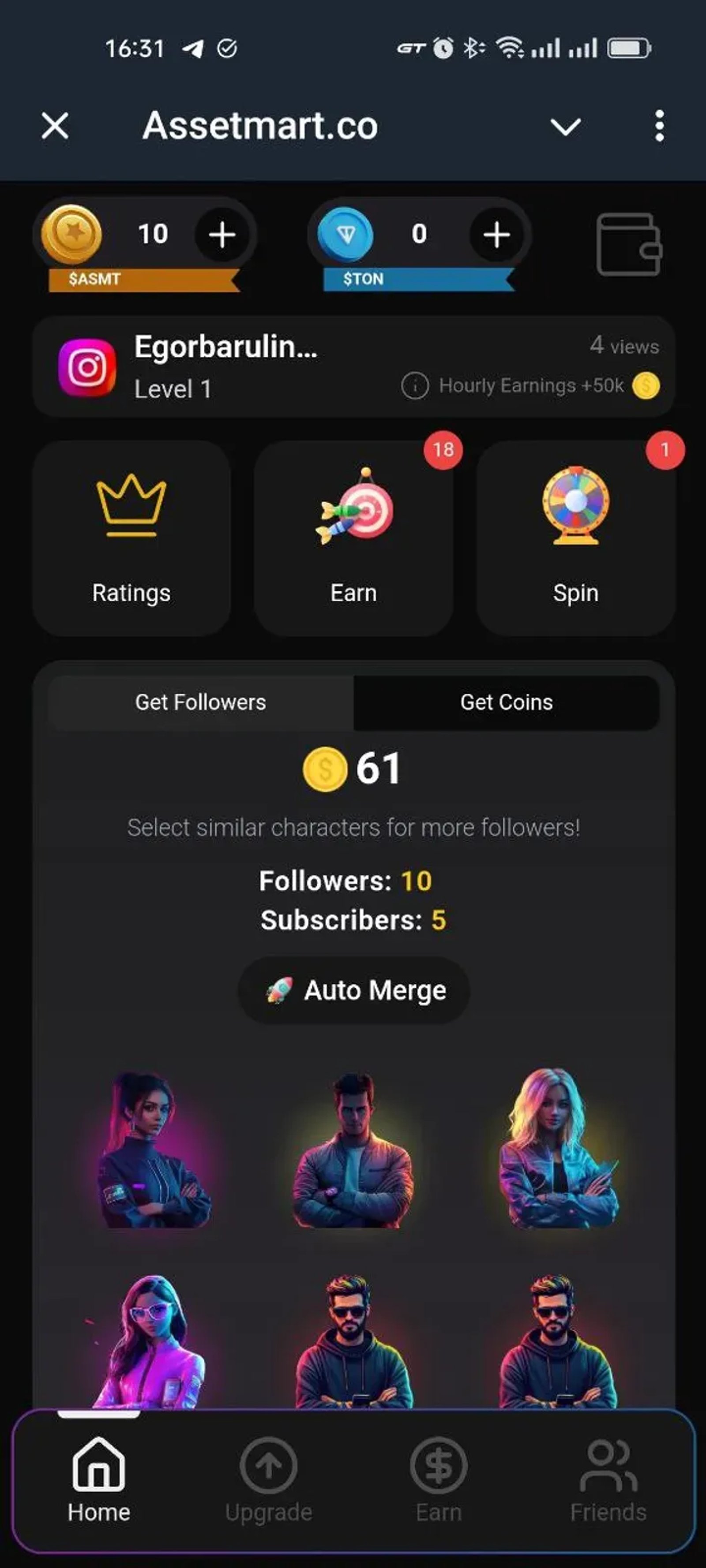The image size is (706, 1568).
Task: Switch to Get Followers tab
Action: [200, 702]
